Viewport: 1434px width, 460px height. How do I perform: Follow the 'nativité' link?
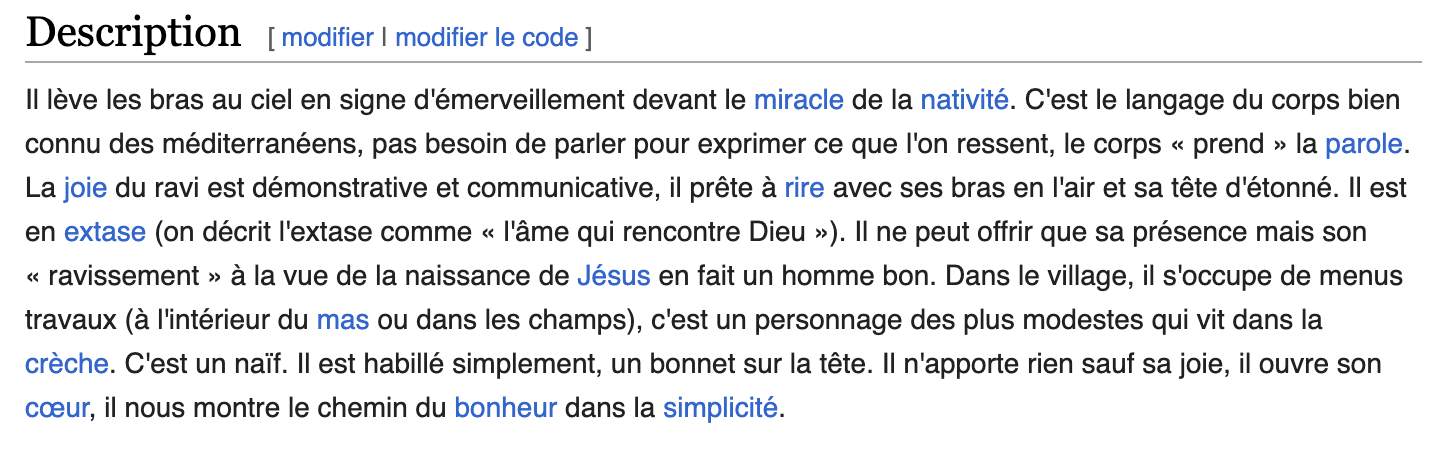(963, 100)
